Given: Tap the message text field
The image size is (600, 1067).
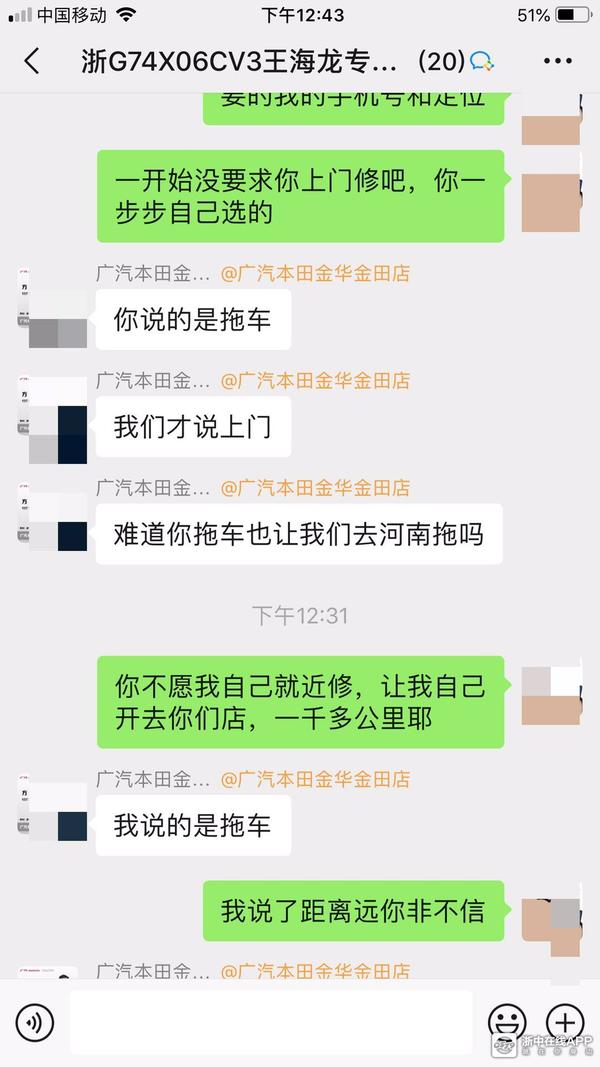Looking at the screenshot, I should tap(270, 1022).
